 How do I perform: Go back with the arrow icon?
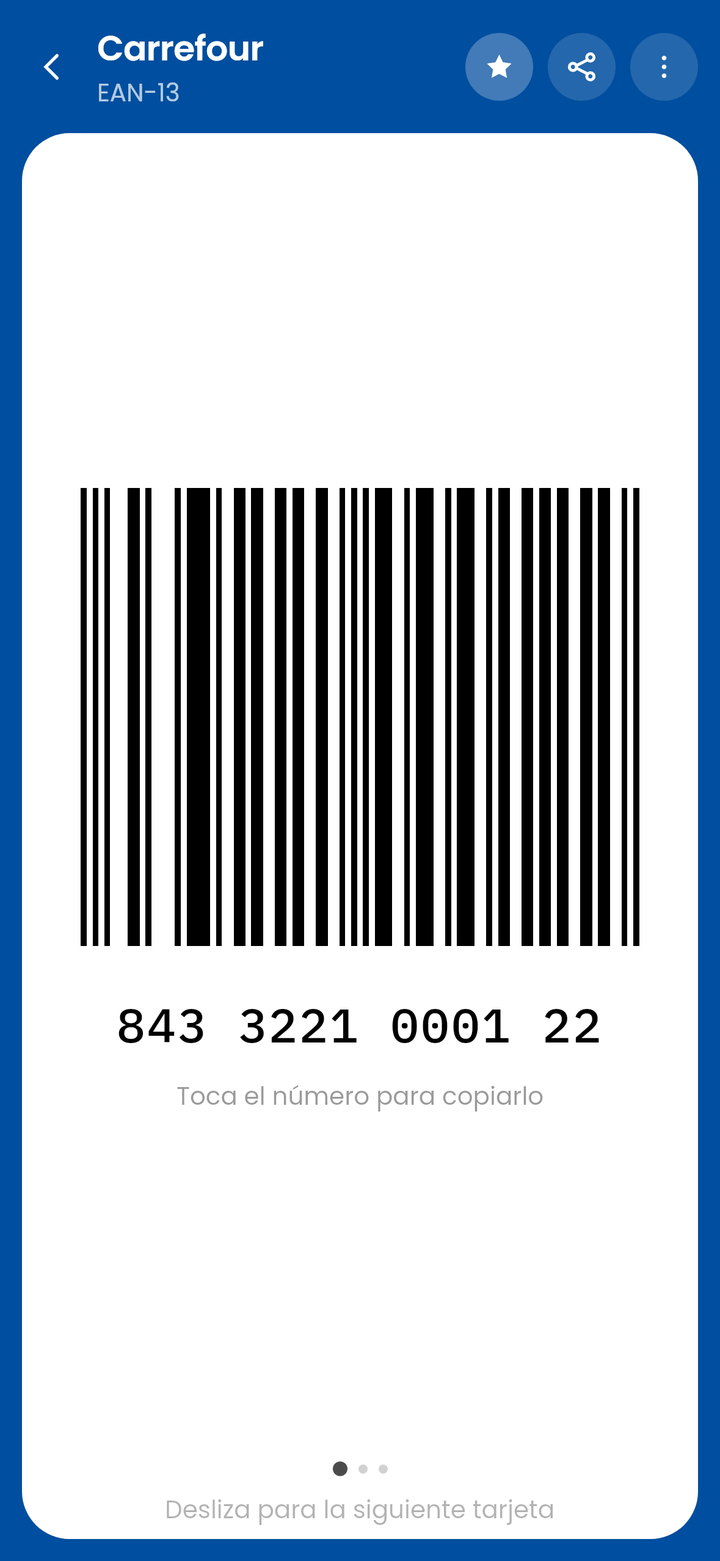point(51,67)
